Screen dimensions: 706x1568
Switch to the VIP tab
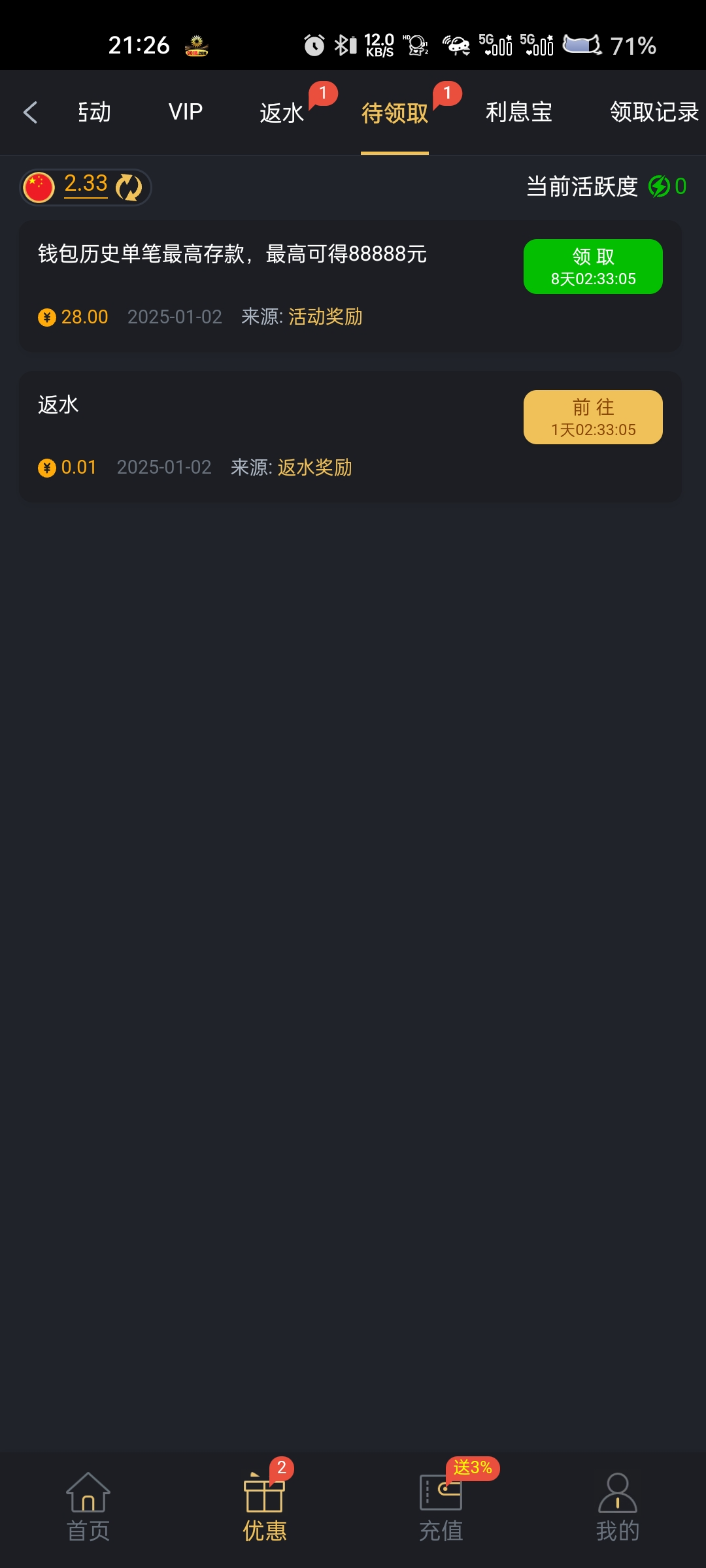(x=186, y=112)
